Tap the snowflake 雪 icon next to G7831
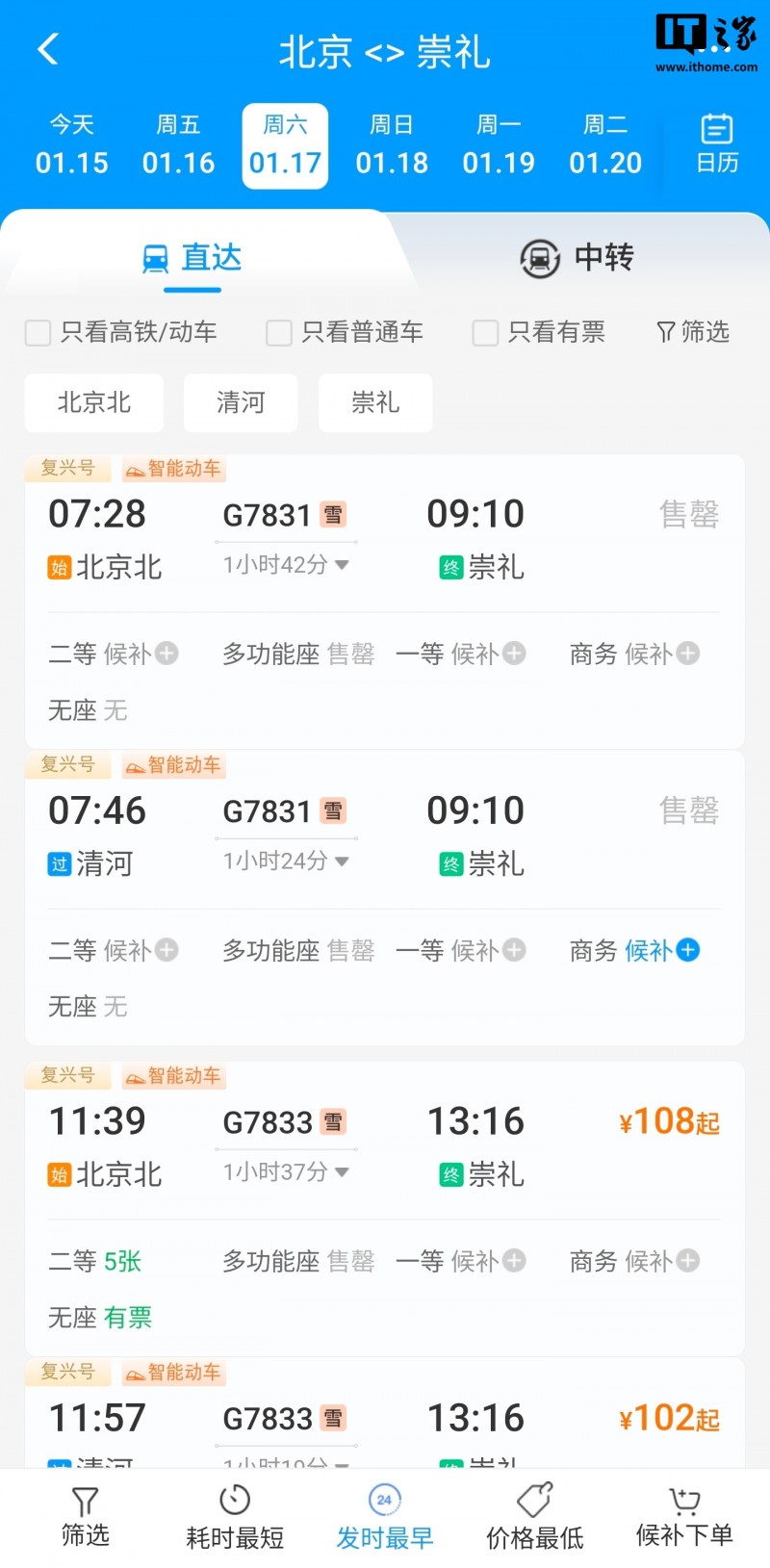Viewport: 770px width, 1568px height. [332, 515]
